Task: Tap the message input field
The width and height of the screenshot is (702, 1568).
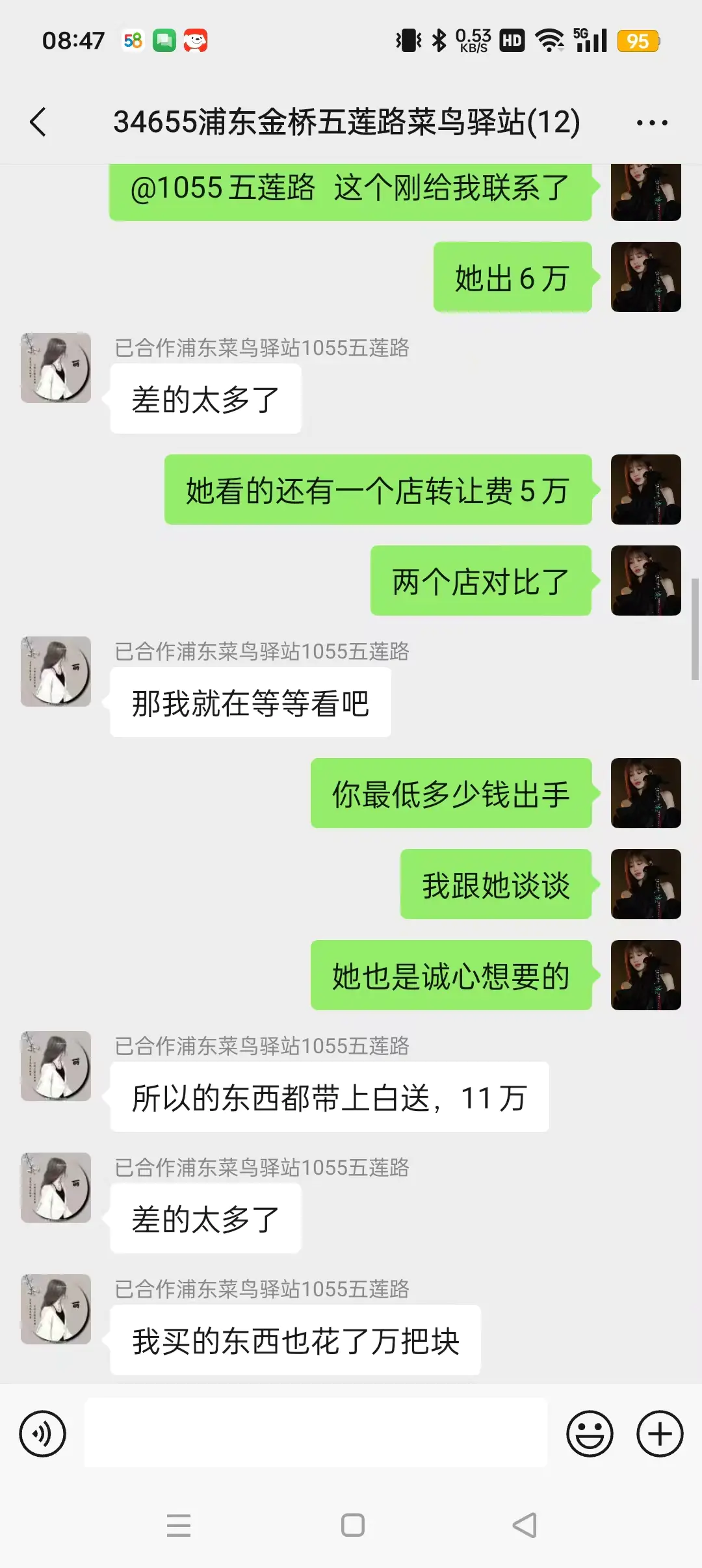Action: (x=316, y=1433)
